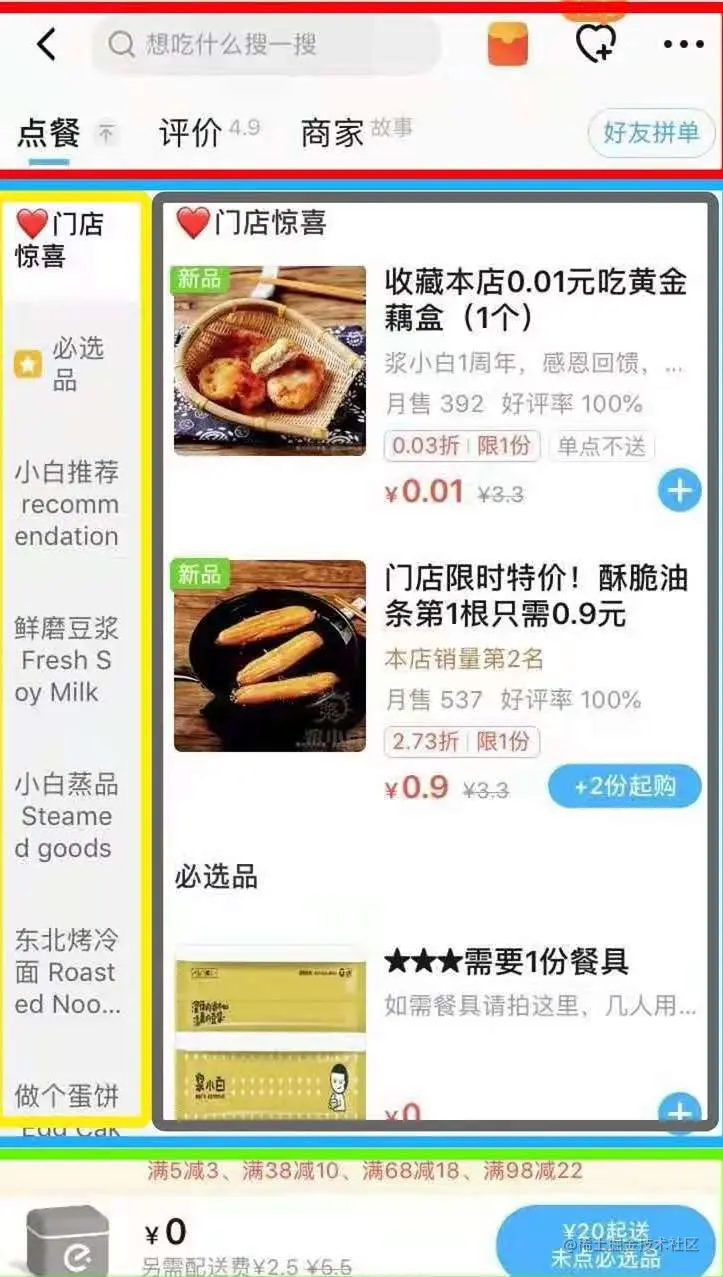The width and height of the screenshot is (723, 1277).
Task: Open the red packet coupon icon
Action: [507, 44]
